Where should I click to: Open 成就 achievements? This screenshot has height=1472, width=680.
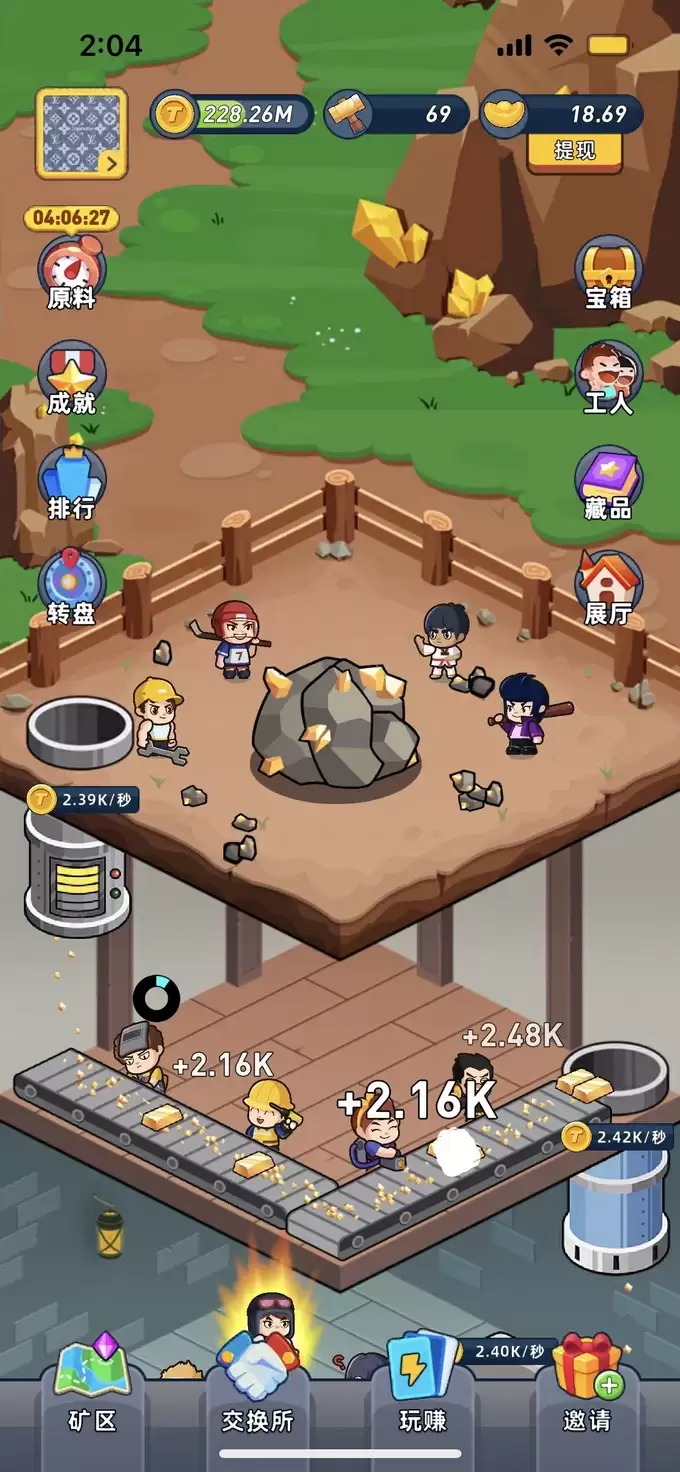[x=72, y=379]
